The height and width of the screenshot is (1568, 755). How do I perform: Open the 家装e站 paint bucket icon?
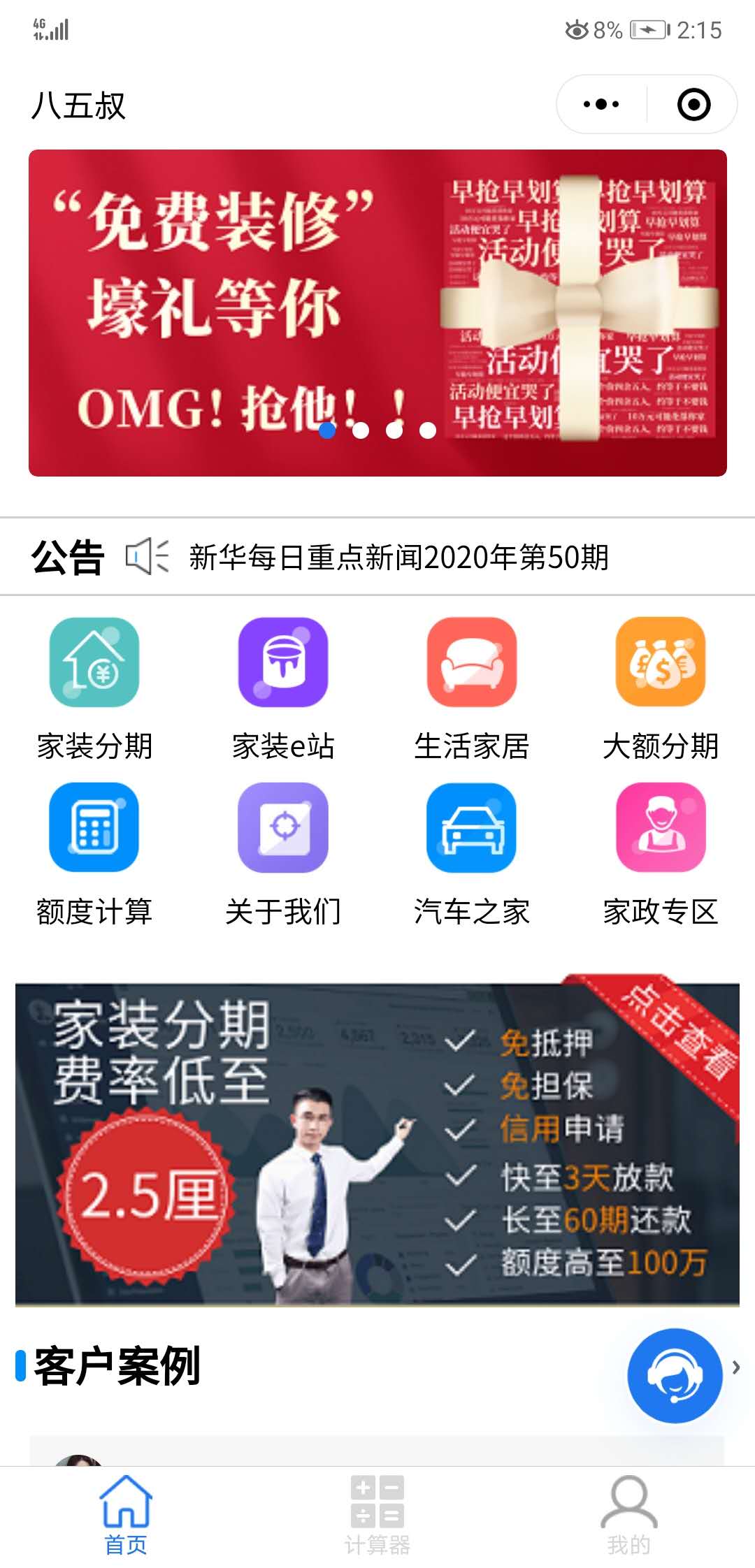283,664
